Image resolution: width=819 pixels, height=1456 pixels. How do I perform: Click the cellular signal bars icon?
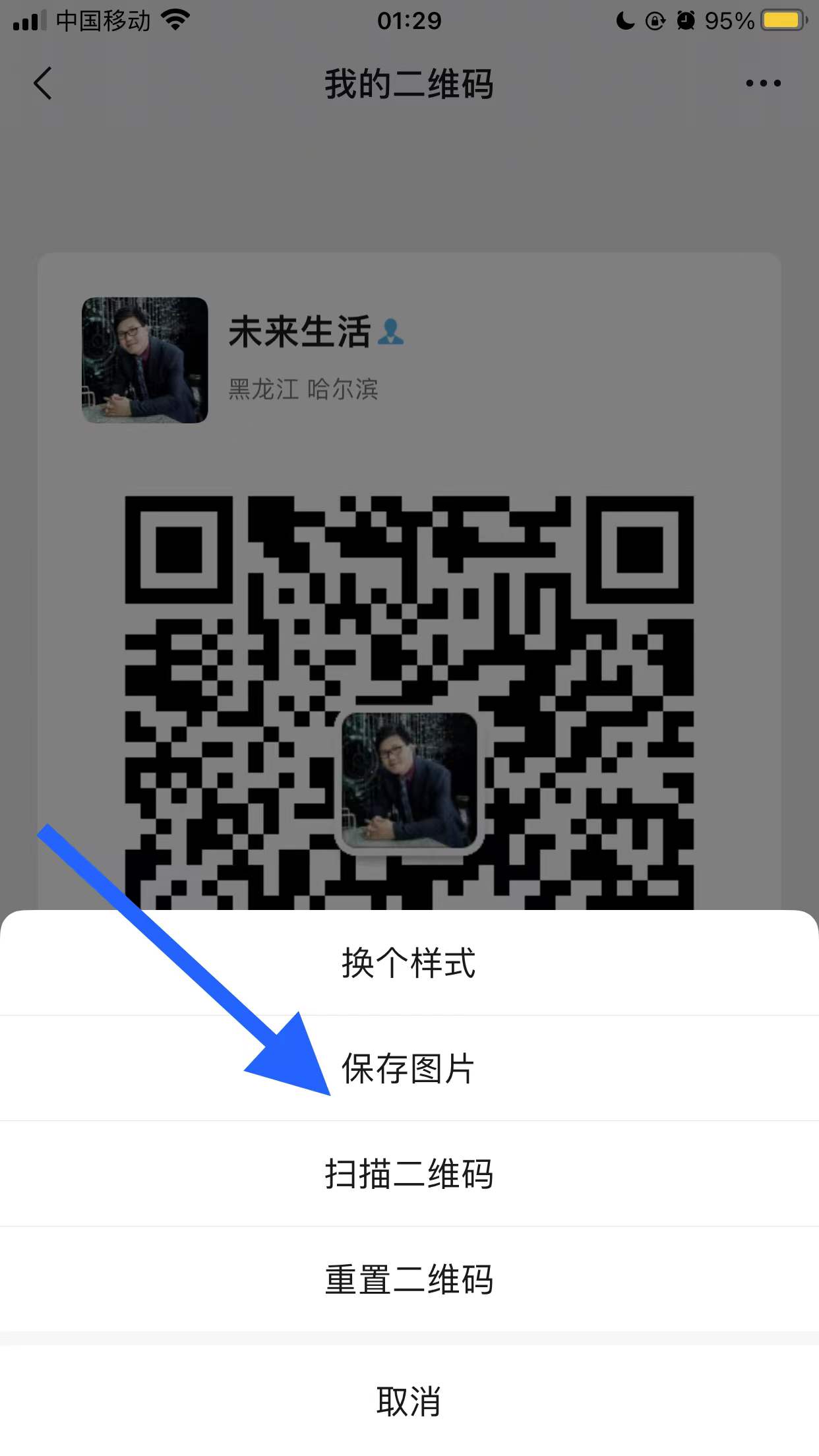(x=26, y=21)
